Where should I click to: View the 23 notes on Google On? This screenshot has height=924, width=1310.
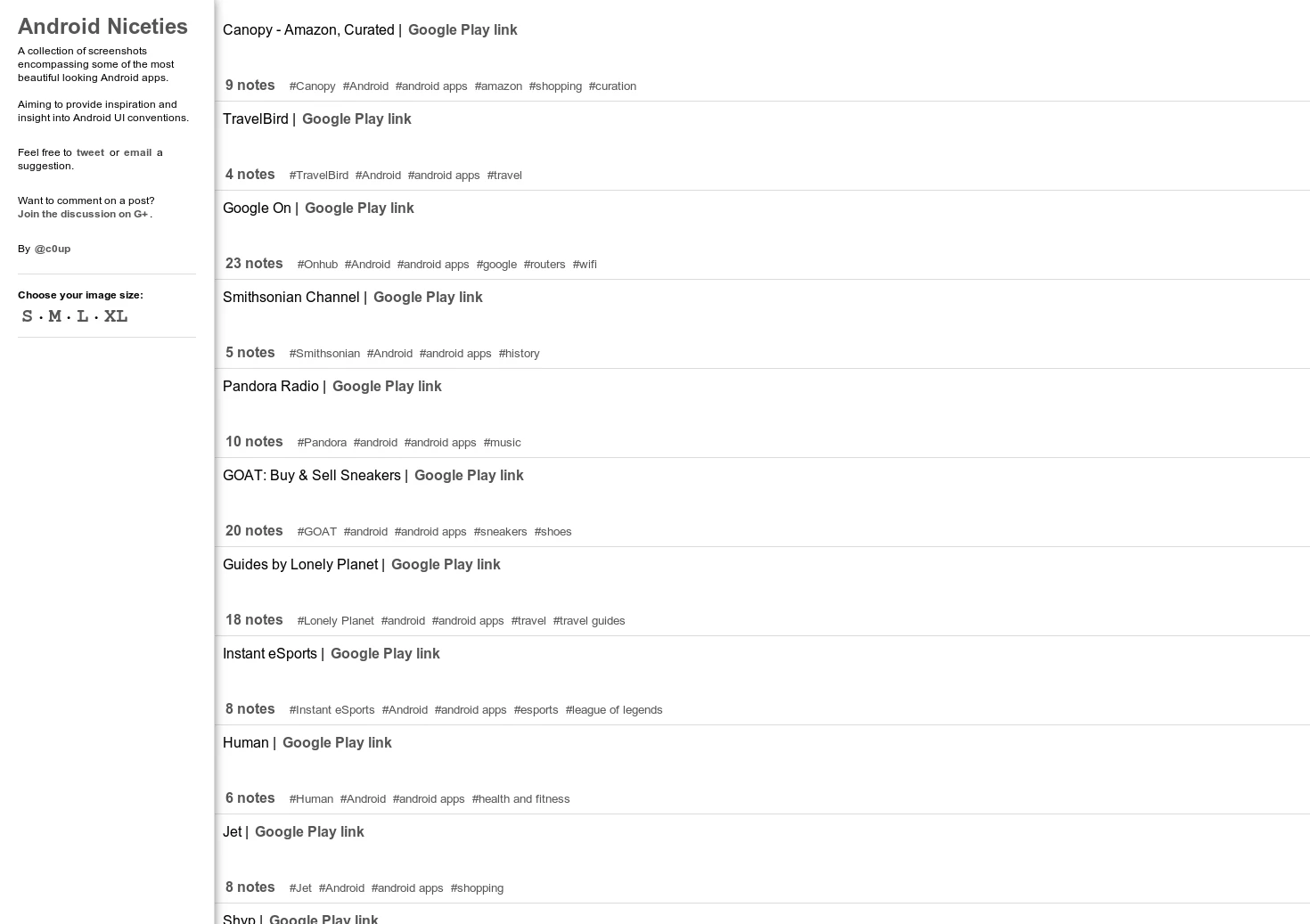[x=253, y=264]
